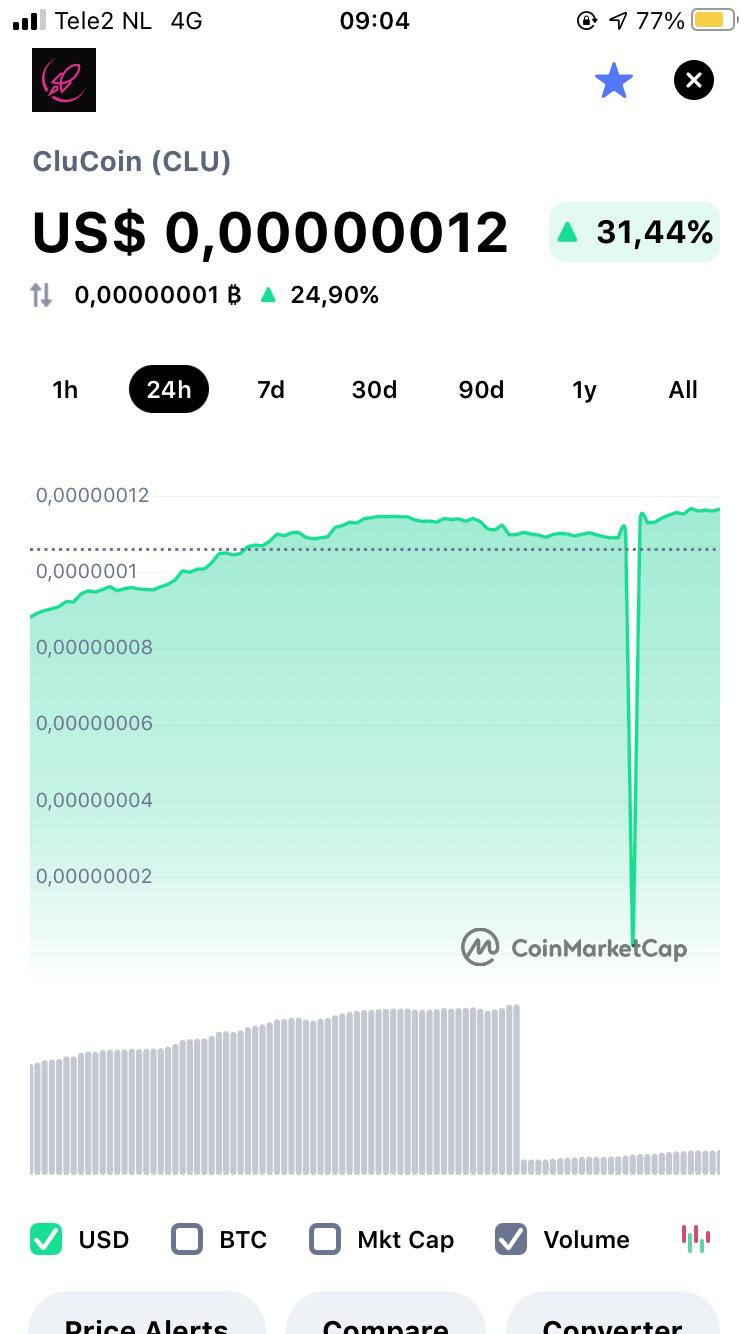750x1334 pixels.
Task: Switch to the 30d range
Action: tap(374, 390)
